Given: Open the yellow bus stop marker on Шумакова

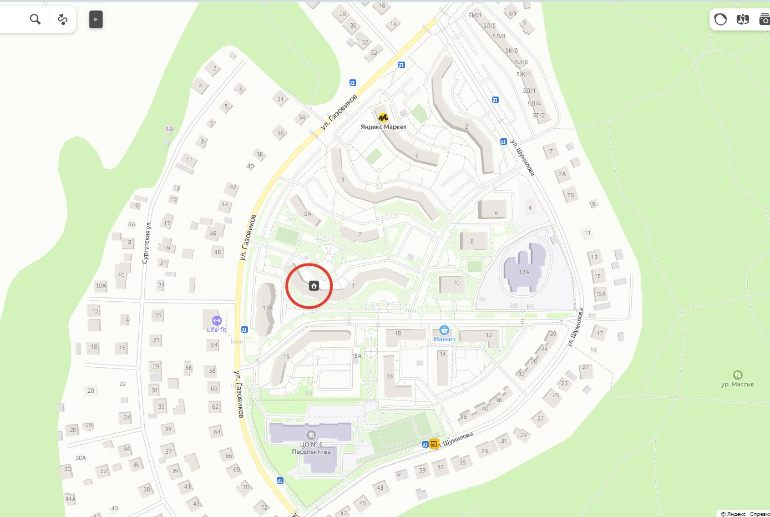Looking at the screenshot, I should pos(436,442).
